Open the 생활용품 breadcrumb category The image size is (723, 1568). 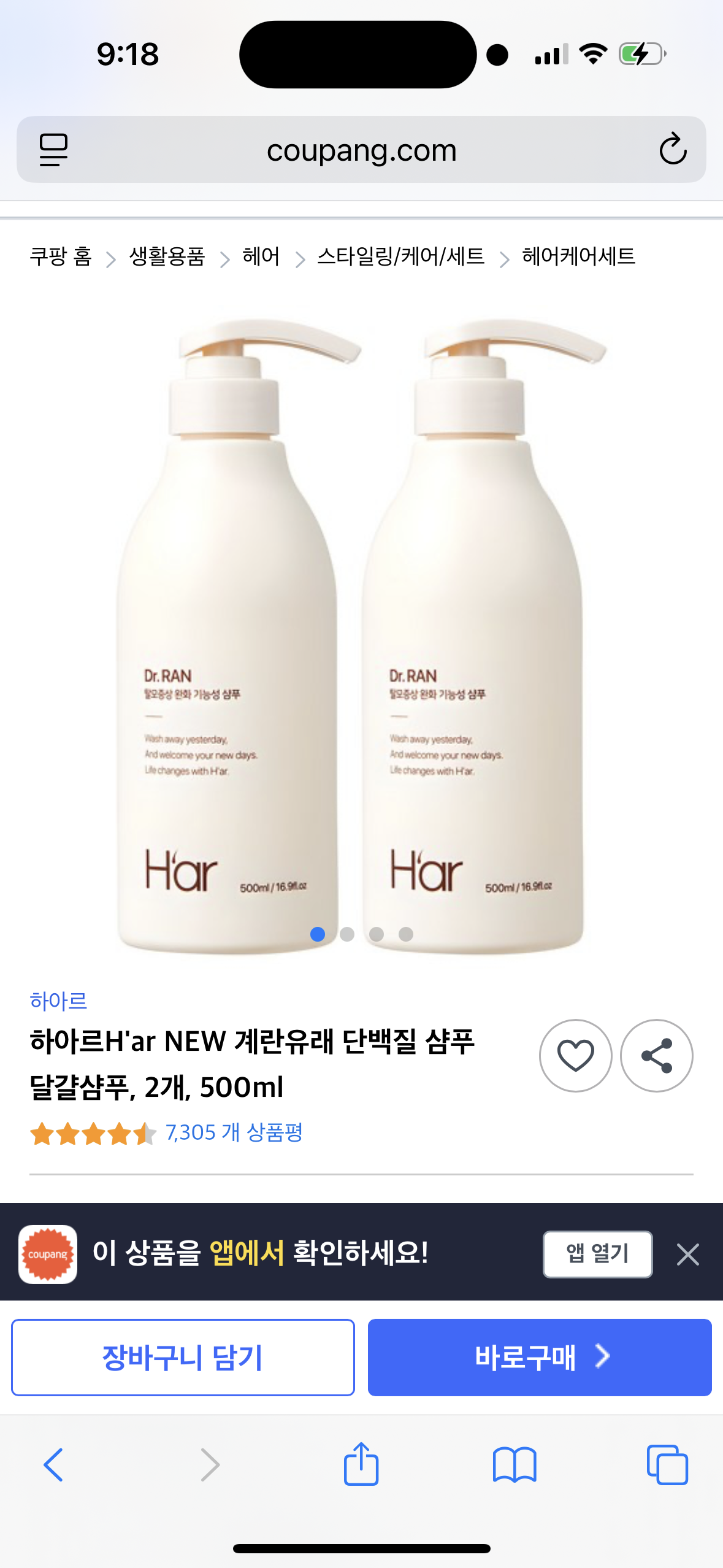pos(167,256)
